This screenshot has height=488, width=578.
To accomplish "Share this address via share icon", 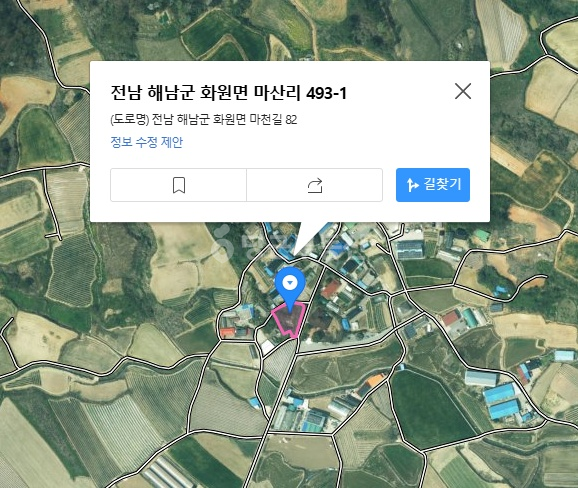I will [x=314, y=185].
